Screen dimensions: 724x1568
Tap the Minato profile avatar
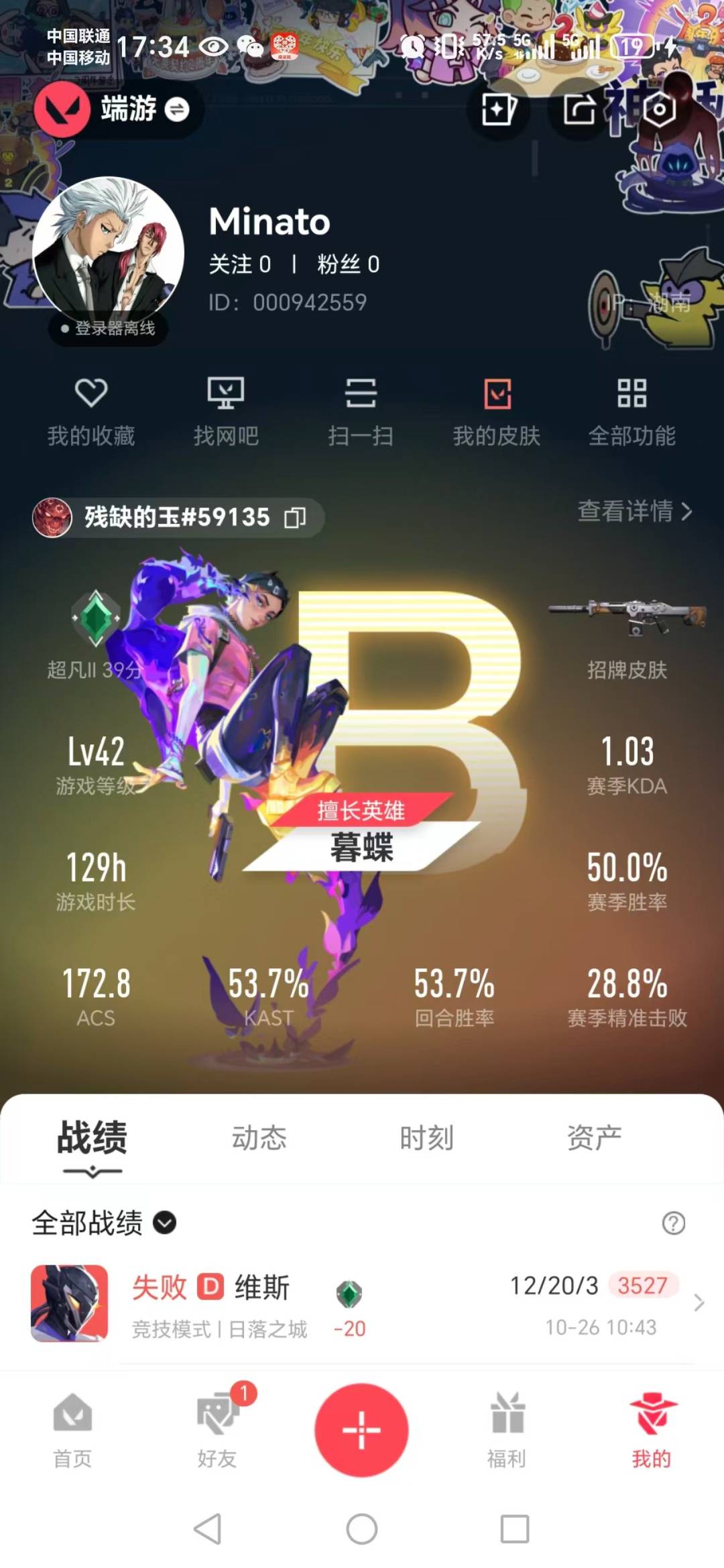(109, 252)
